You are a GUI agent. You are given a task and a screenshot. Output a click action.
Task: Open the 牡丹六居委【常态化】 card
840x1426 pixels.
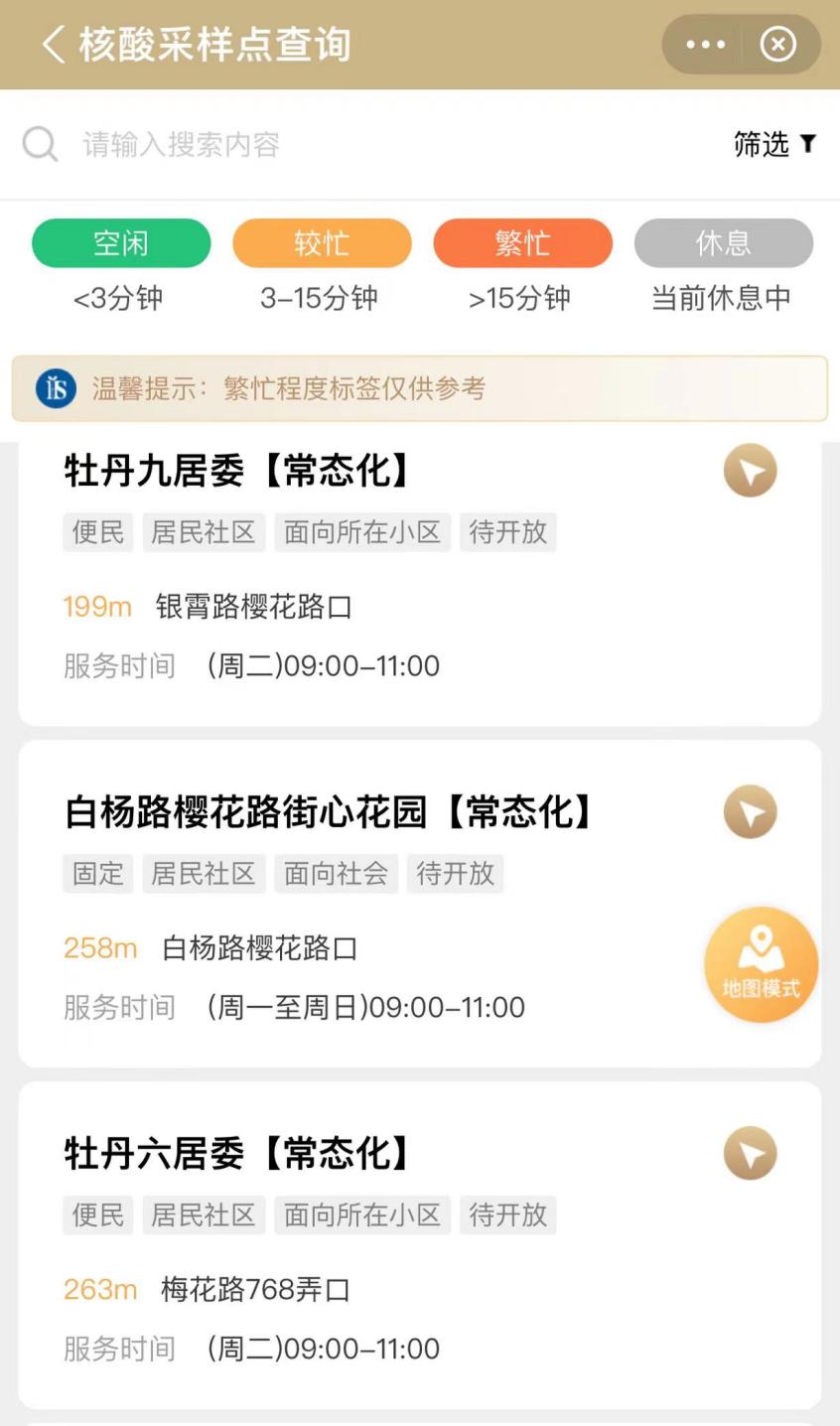point(420,1245)
